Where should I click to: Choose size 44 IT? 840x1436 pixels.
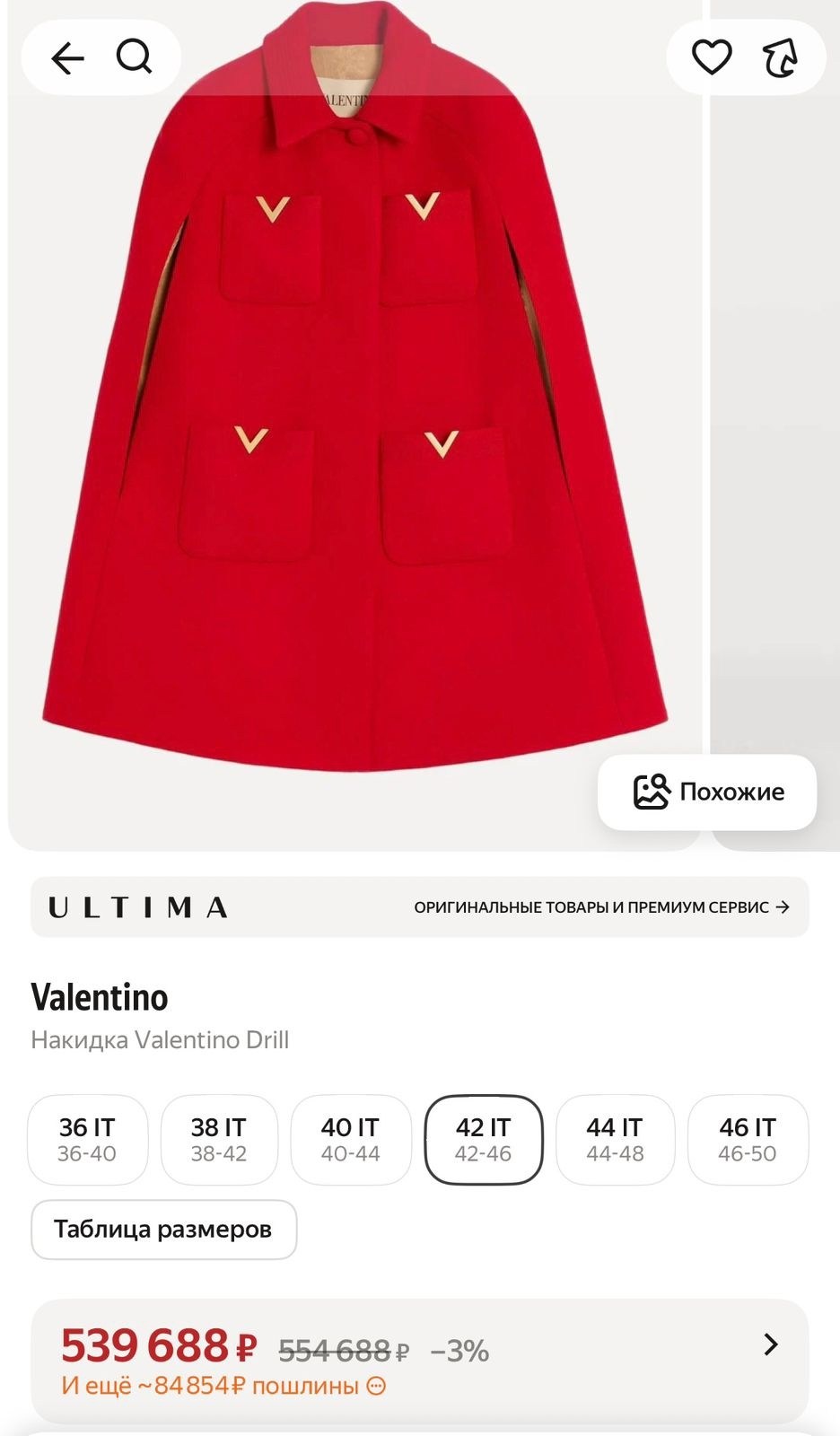point(615,1139)
